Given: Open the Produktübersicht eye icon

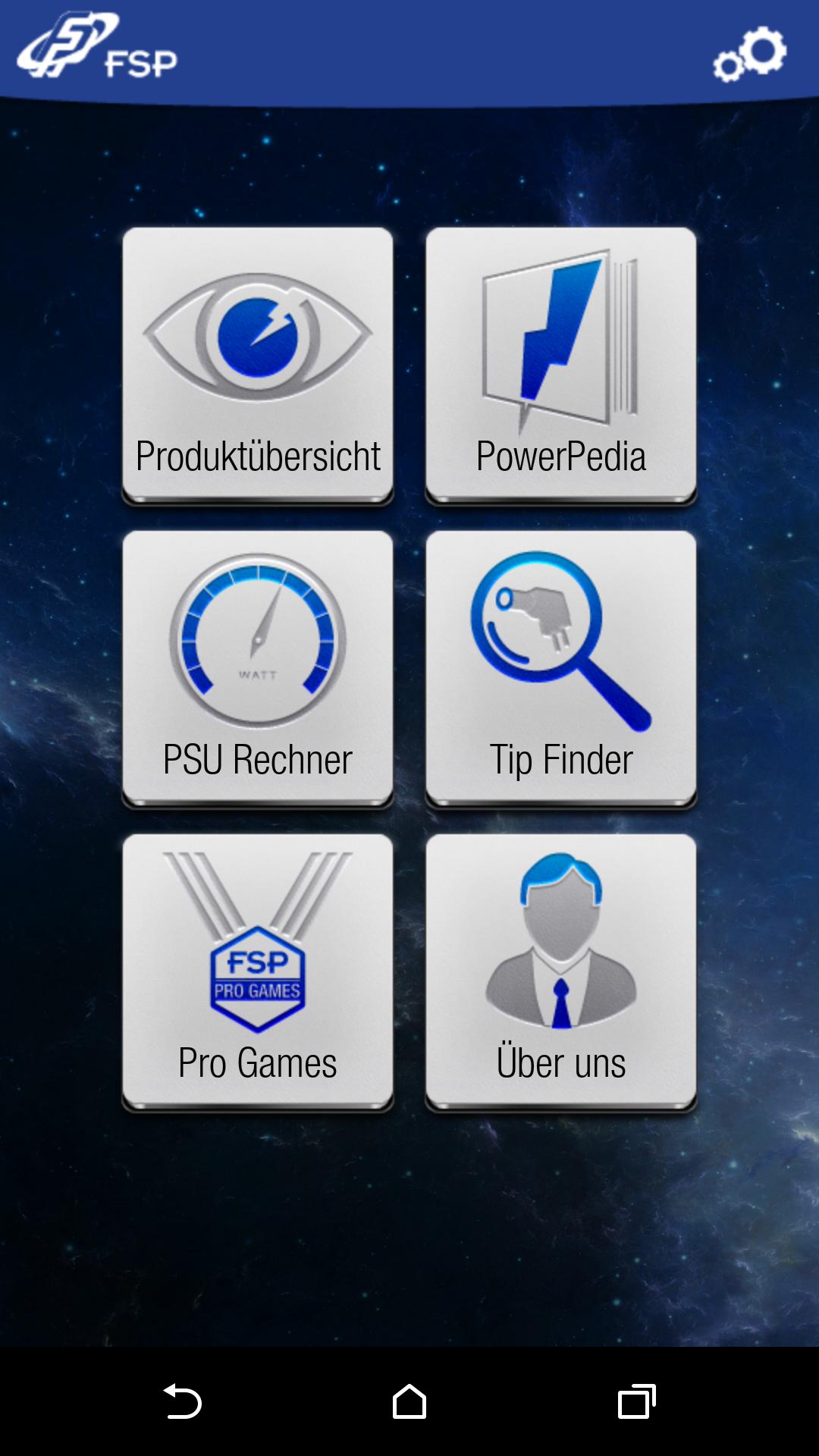Looking at the screenshot, I should point(258,337).
